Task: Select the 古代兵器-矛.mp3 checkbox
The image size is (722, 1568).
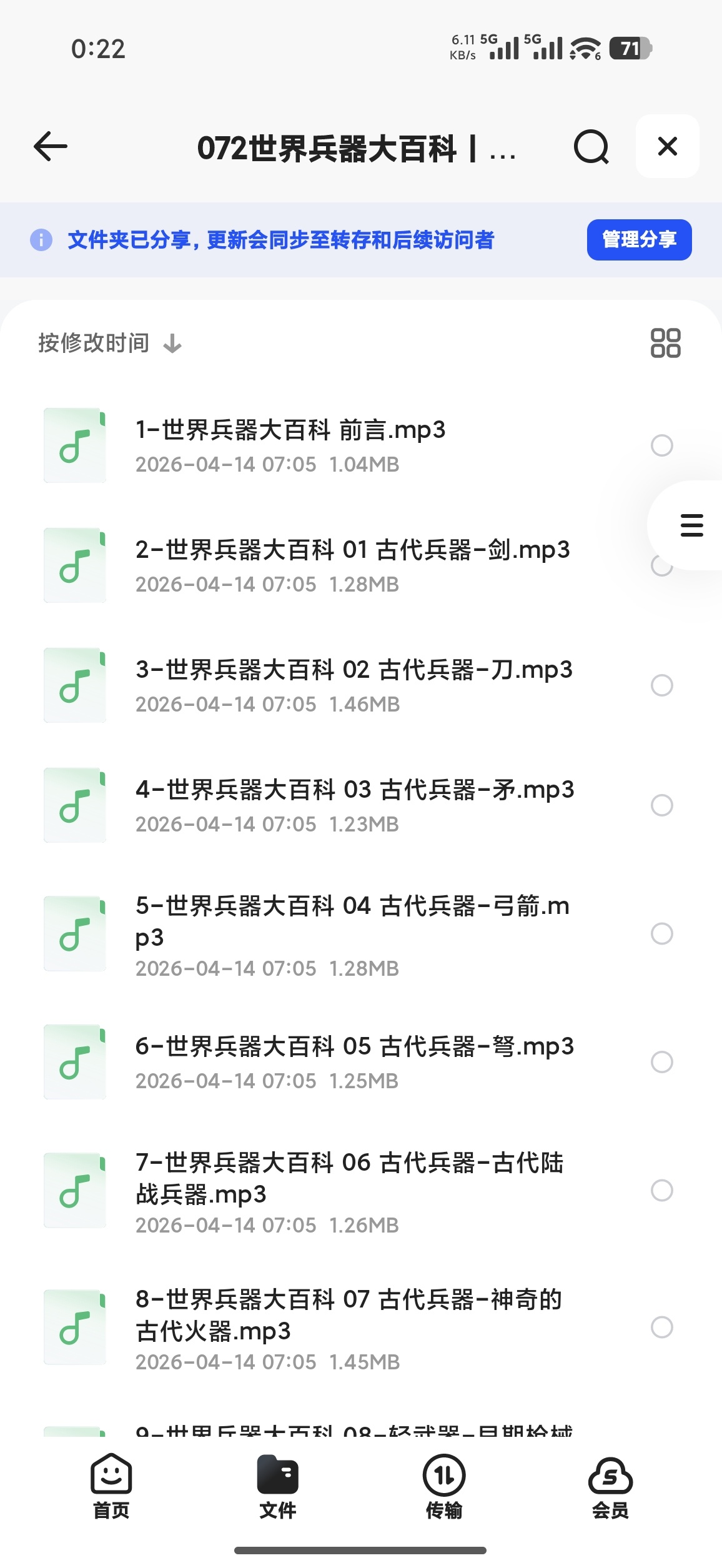Action: point(662,805)
